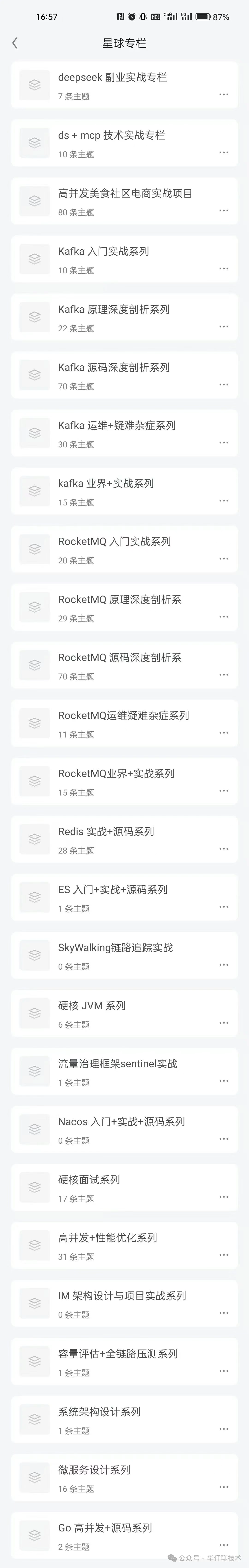Open the RocketMQ 入门实战系列 overflow menu
This screenshot has height=1568, width=249.
click(223, 559)
